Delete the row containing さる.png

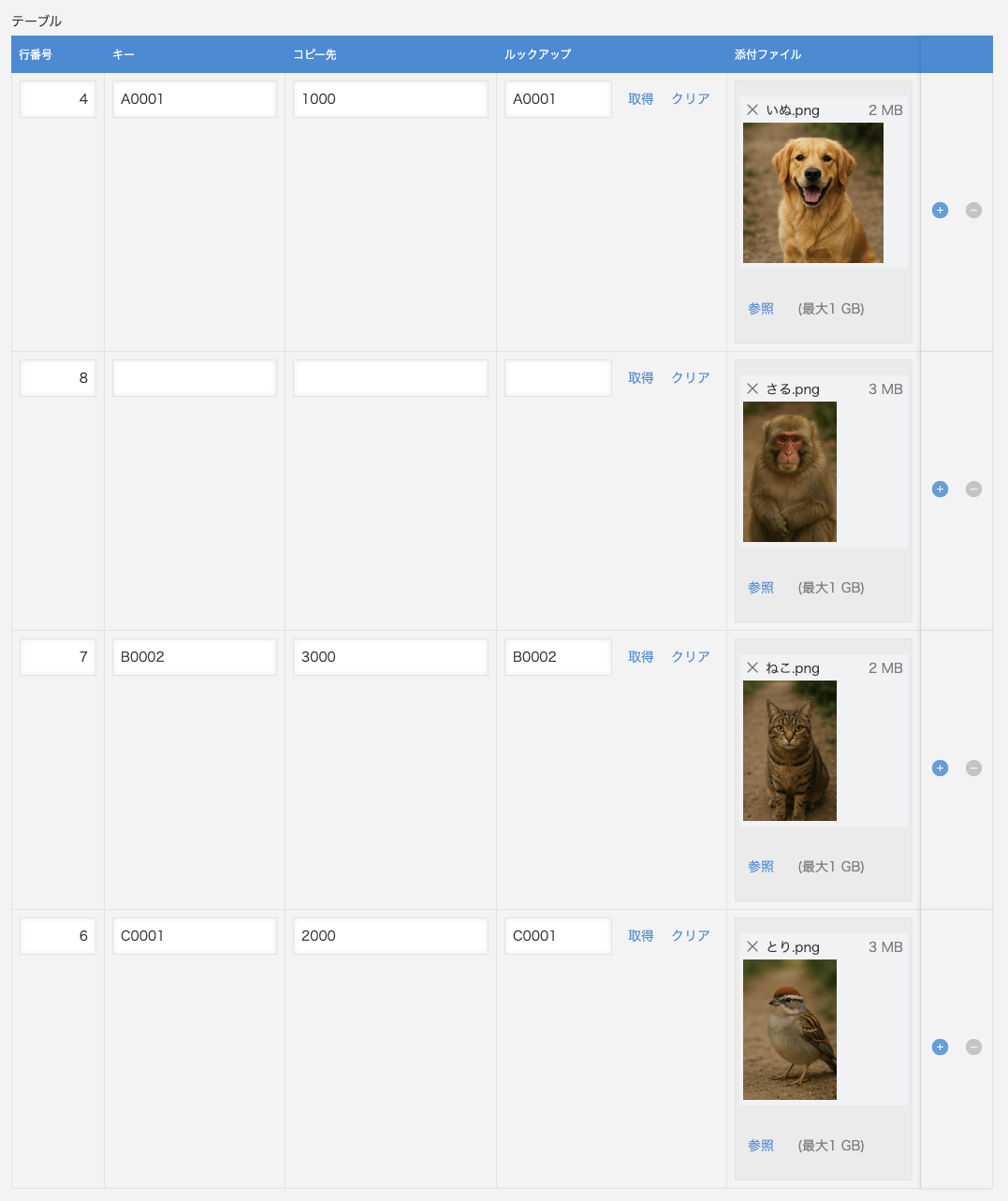pyautogui.click(x=973, y=490)
